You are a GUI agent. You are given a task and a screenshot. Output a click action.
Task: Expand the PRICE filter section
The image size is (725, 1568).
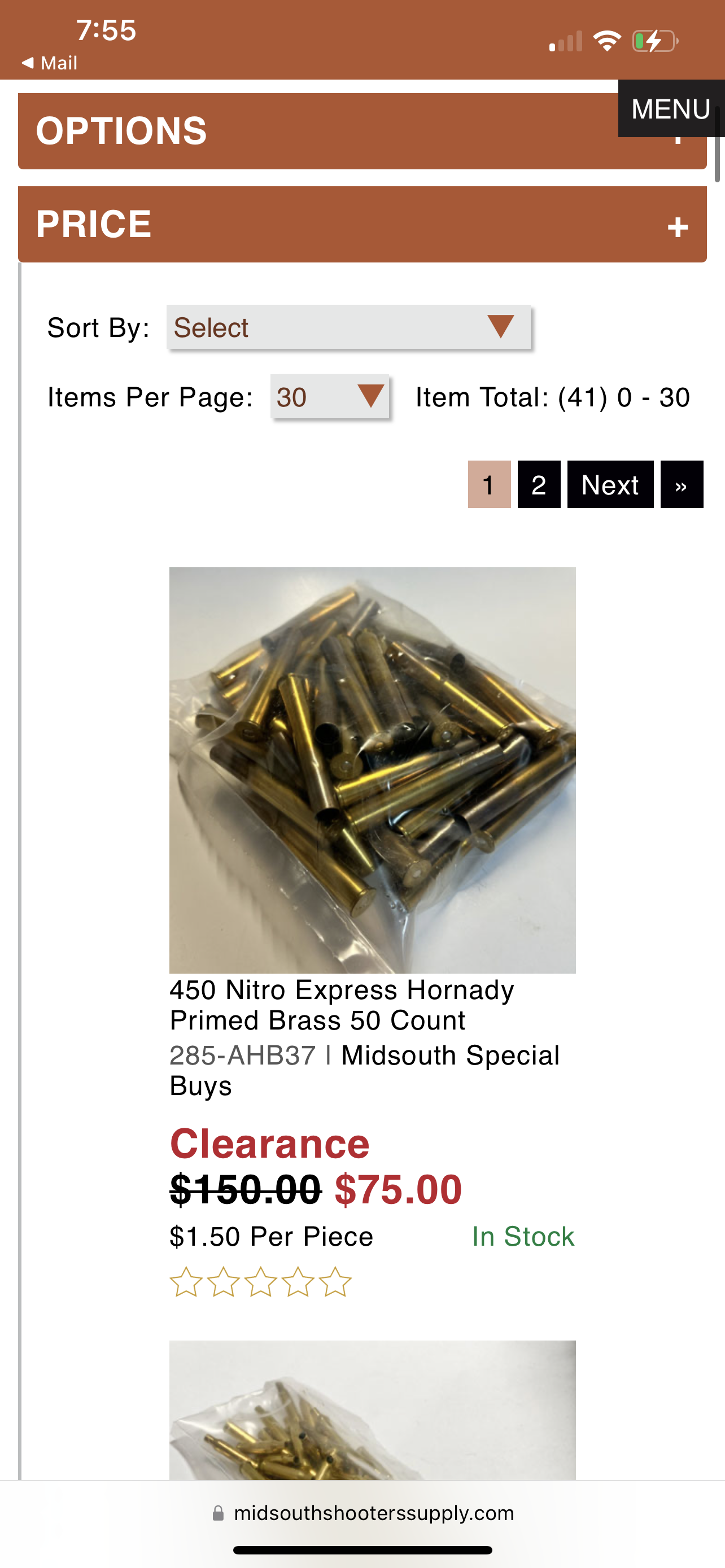click(361, 225)
